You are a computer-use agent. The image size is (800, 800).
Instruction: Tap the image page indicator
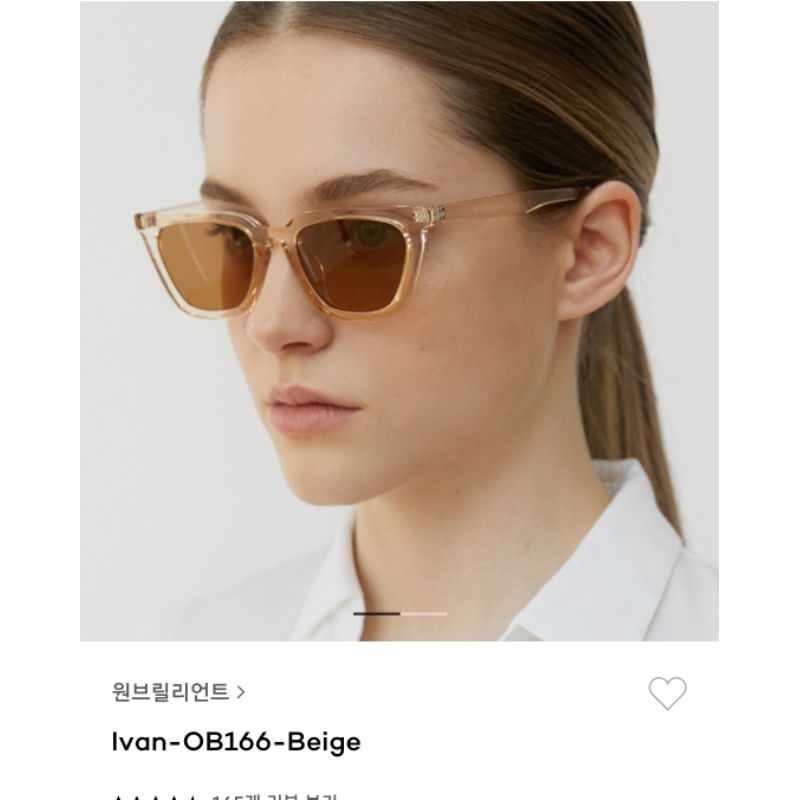(400, 613)
